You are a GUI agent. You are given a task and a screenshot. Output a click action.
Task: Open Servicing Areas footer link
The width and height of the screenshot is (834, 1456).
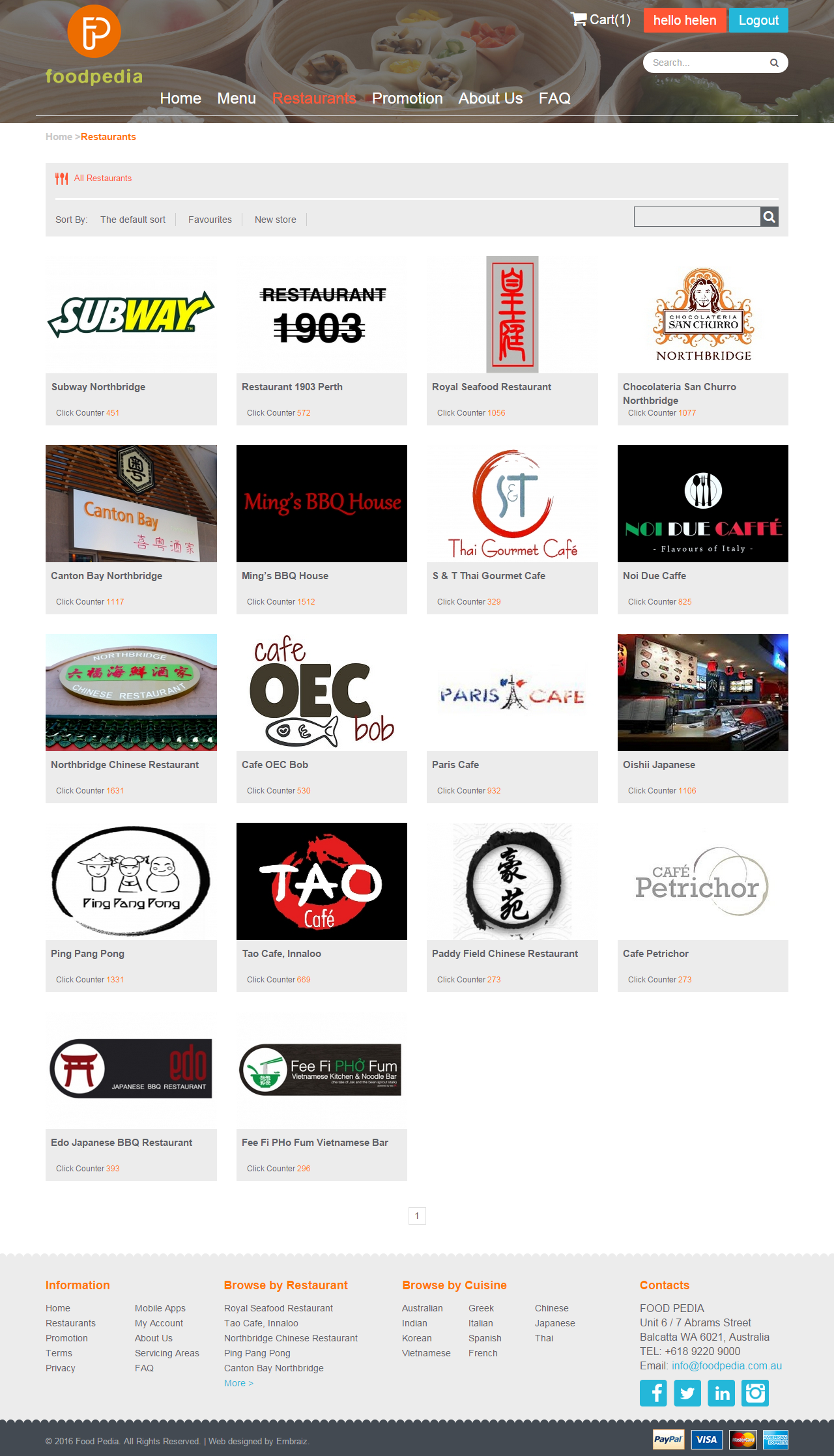click(167, 1353)
